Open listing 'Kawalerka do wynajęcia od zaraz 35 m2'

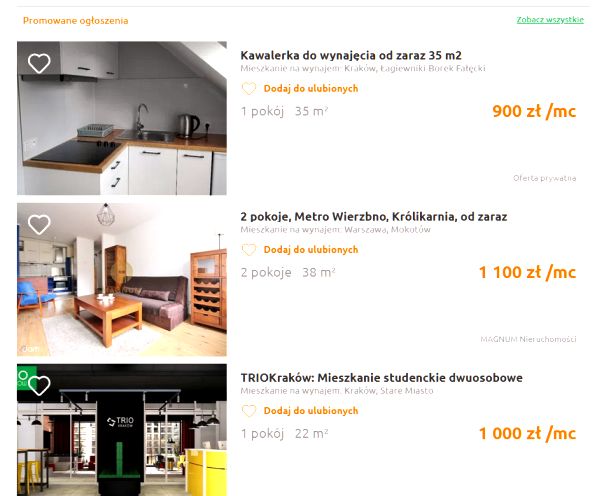click(x=350, y=55)
